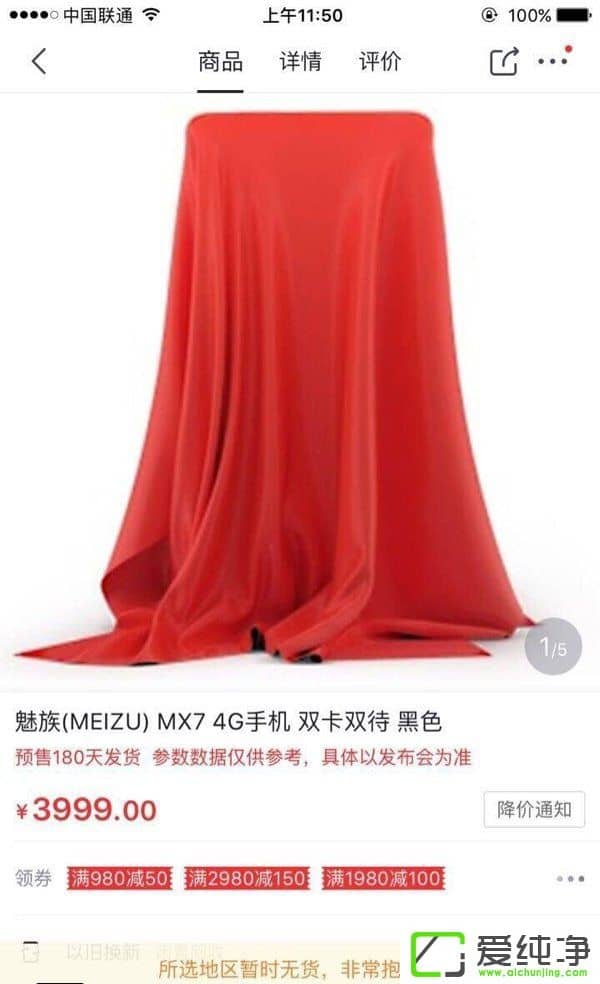
Task: Switch to the 评价 tab
Action: pyautogui.click(x=380, y=61)
